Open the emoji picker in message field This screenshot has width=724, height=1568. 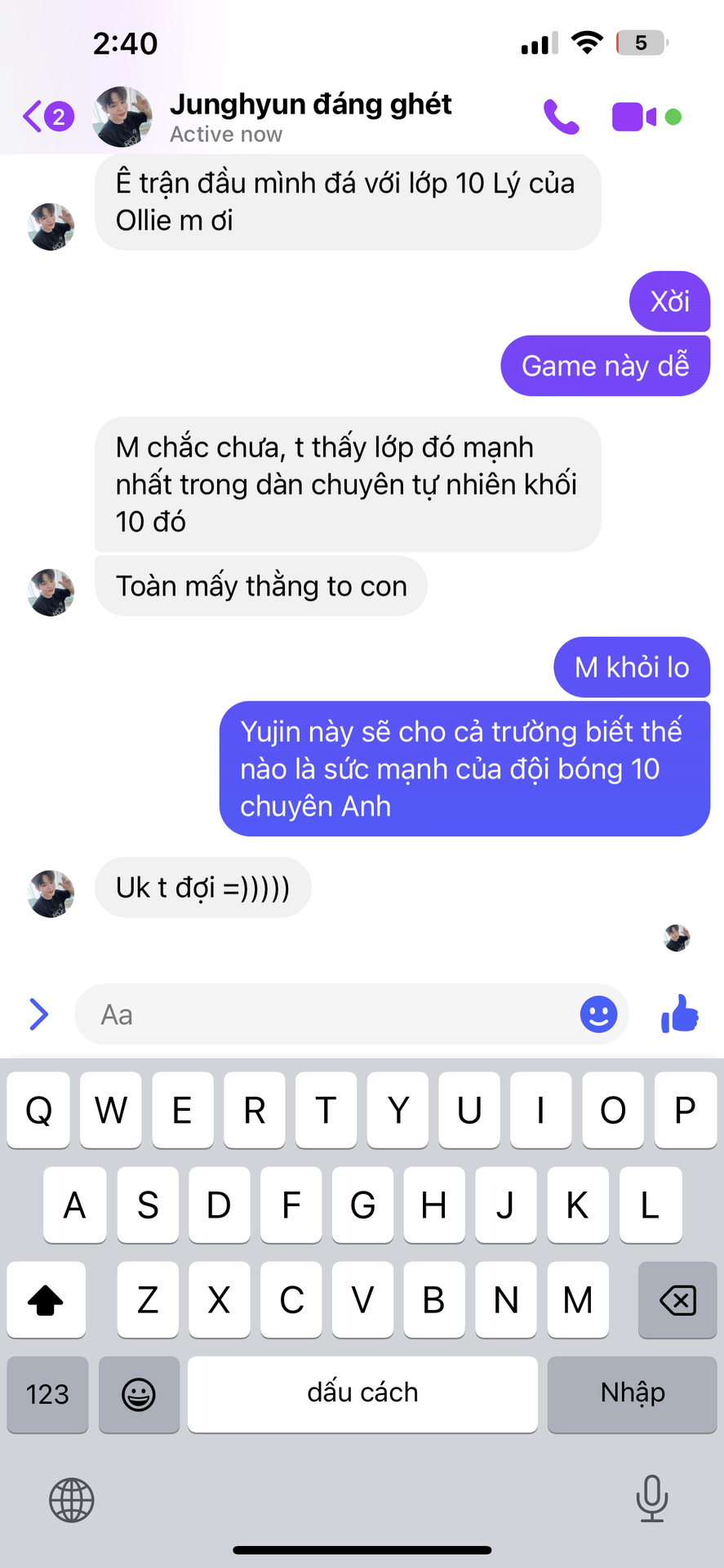(x=598, y=1014)
